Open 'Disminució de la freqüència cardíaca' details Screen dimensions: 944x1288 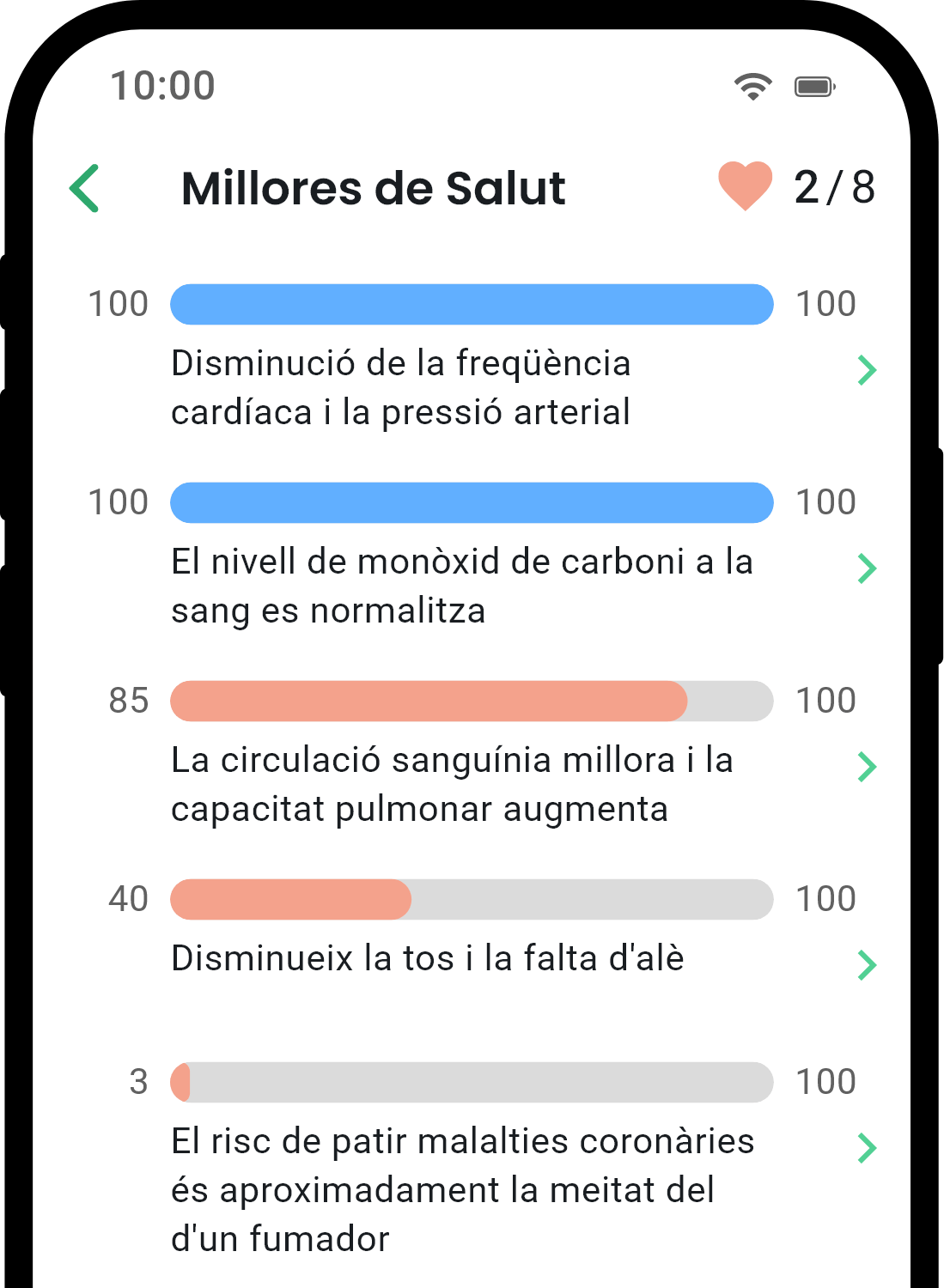pos(867,370)
